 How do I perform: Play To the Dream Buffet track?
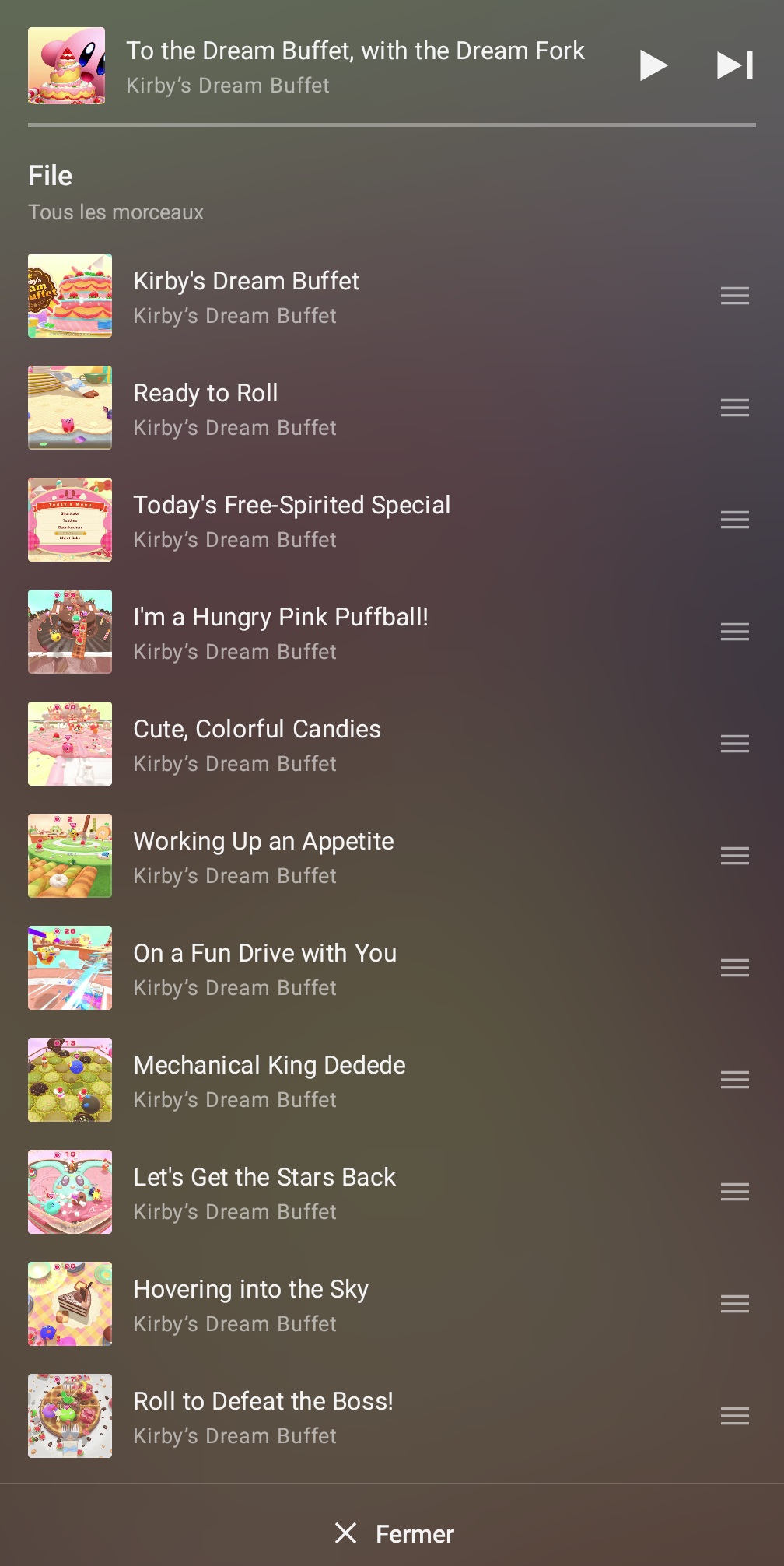pyautogui.click(x=653, y=65)
